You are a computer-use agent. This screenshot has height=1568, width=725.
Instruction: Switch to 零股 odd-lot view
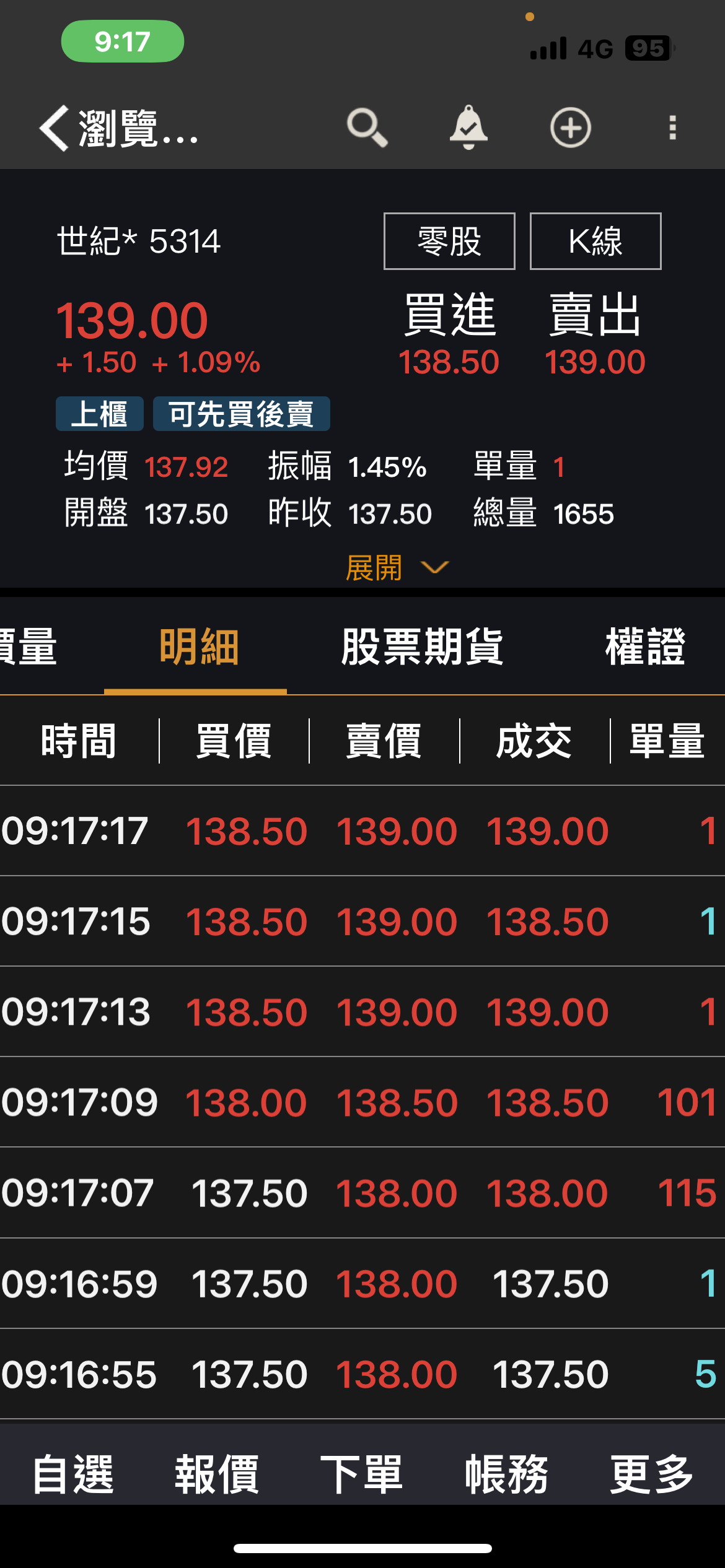pyautogui.click(x=449, y=241)
